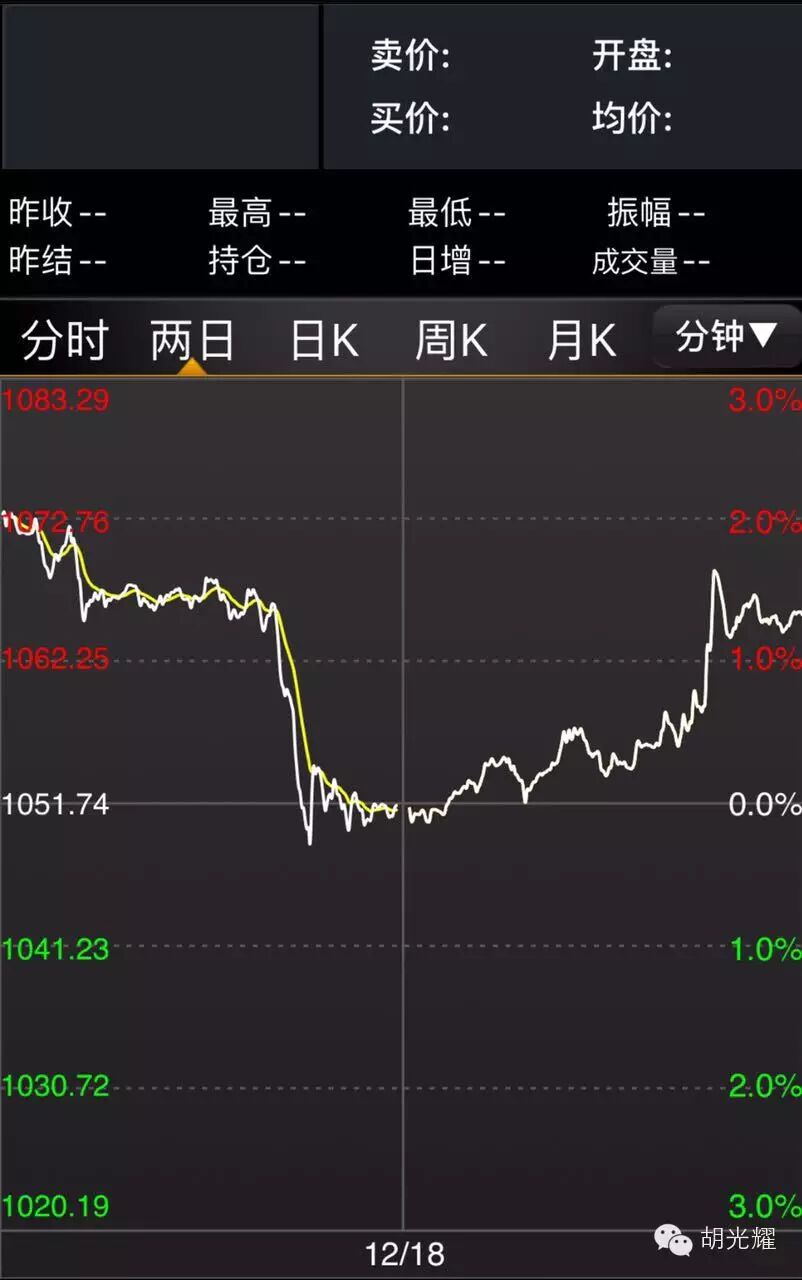
Task: Select the 周K weekly chart tab
Action: pos(452,340)
